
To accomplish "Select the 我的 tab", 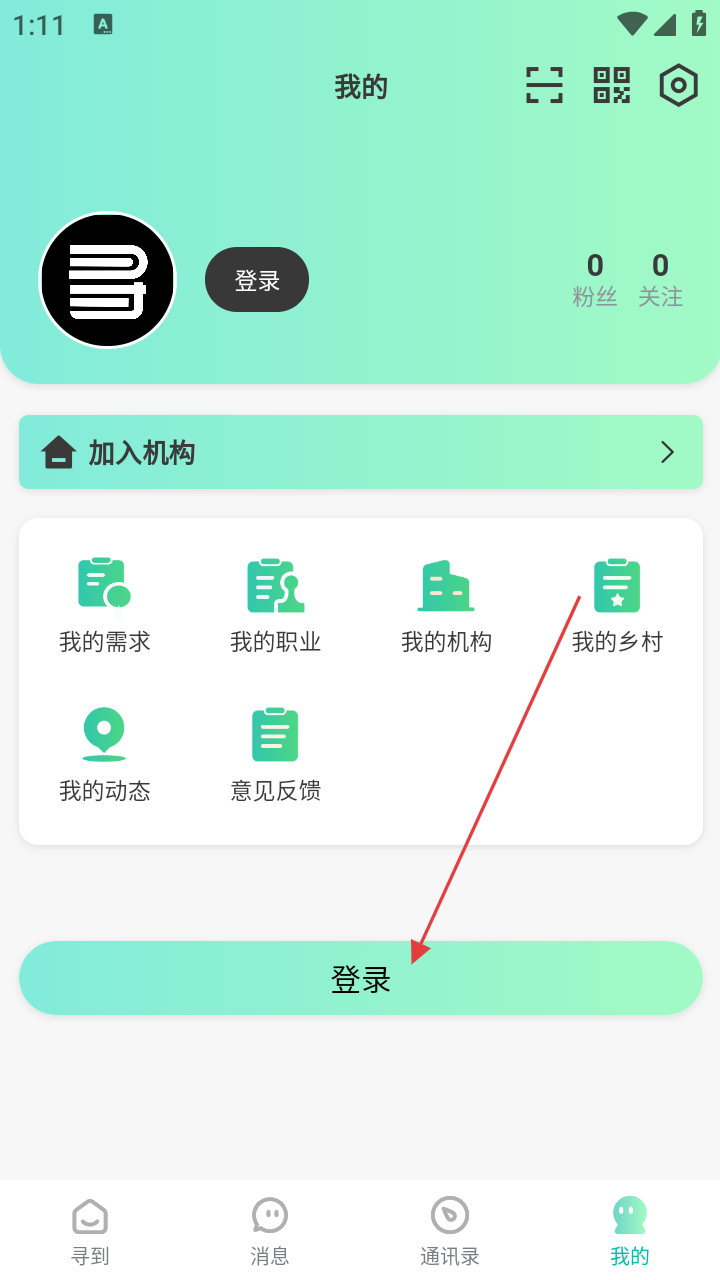I will [x=630, y=1230].
